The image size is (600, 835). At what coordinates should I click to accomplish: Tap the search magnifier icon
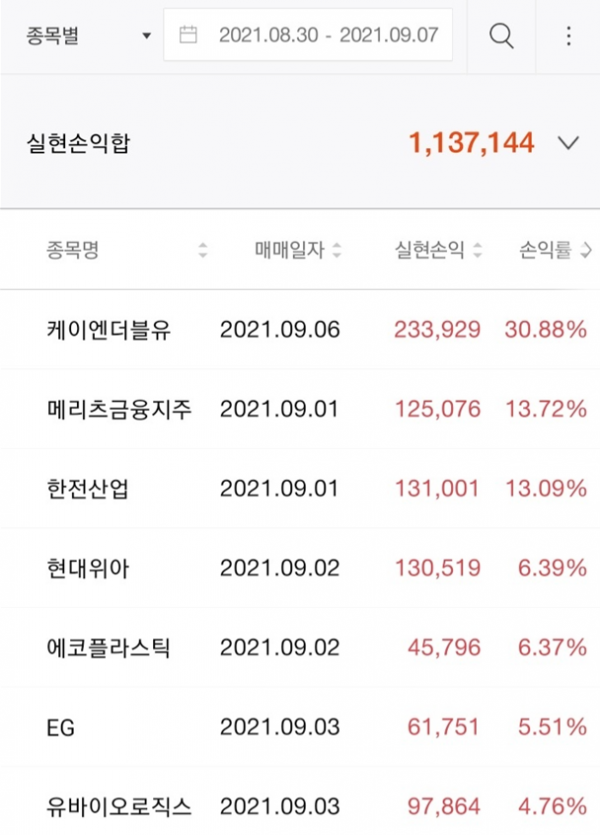tap(501, 36)
